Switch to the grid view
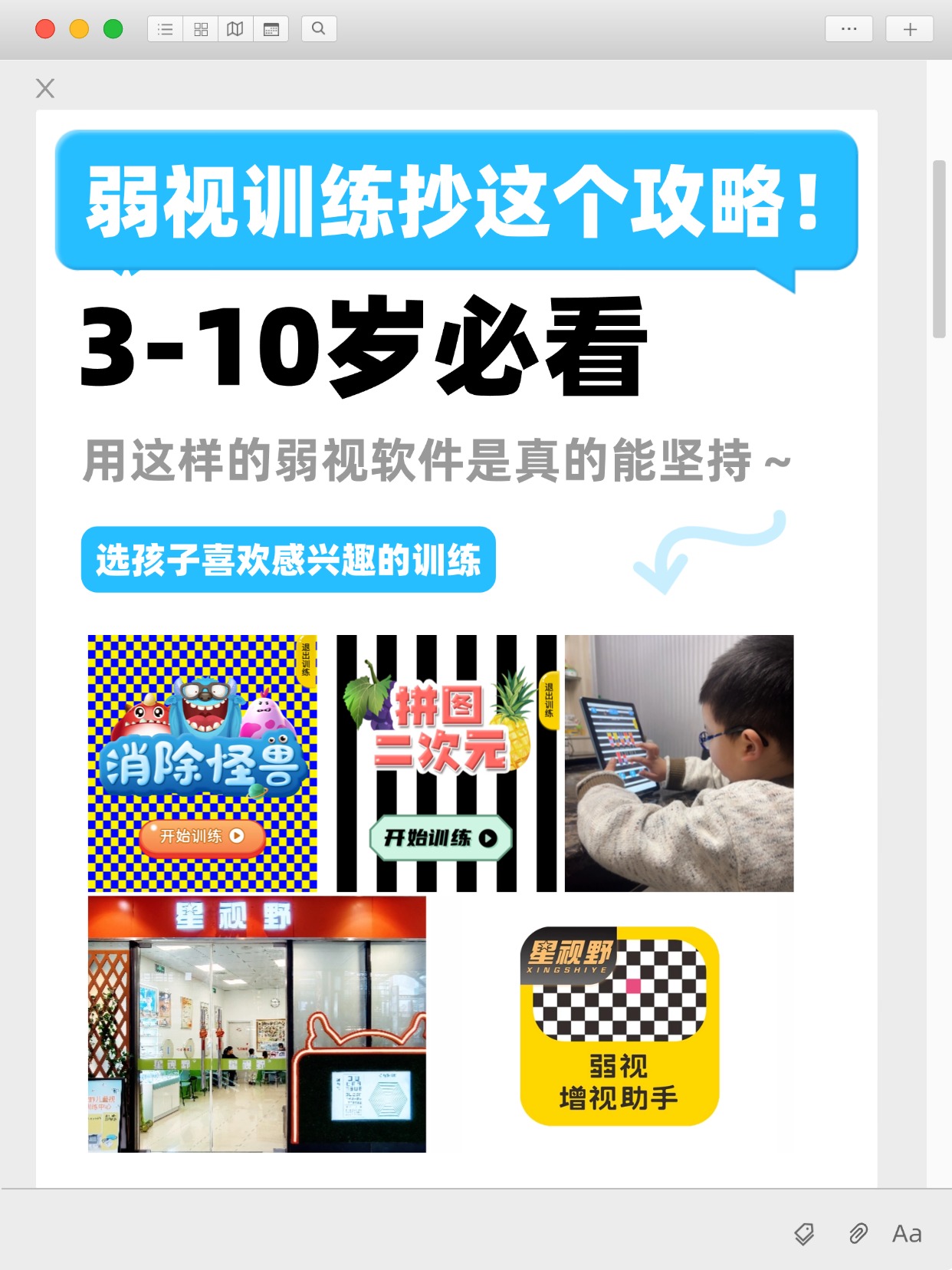The width and height of the screenshot is (952, 1270). pos(201,29)
